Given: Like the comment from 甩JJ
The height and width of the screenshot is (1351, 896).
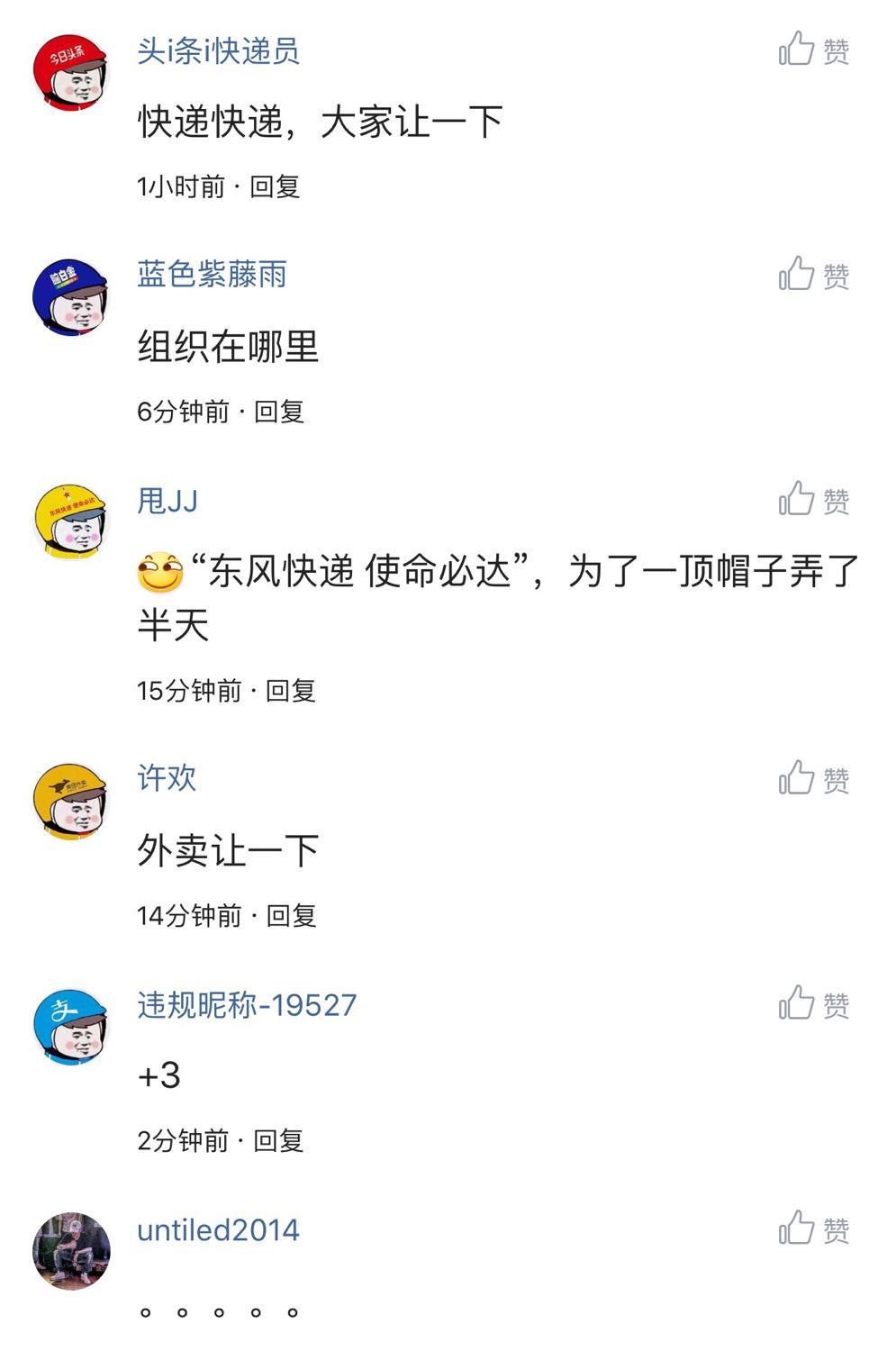Looking at the screenshot, I should [813, 500].
